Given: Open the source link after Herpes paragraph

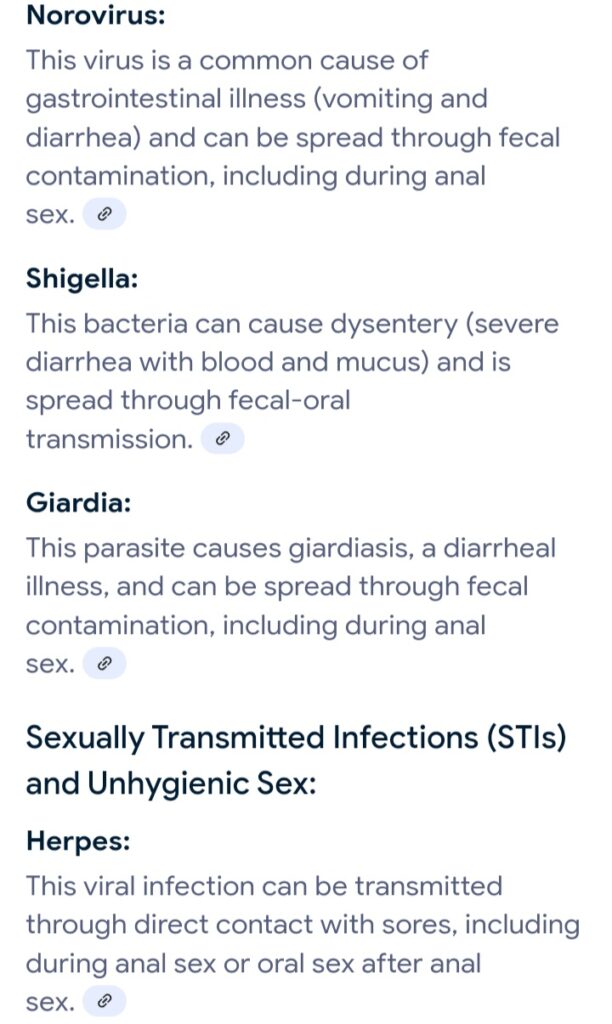Looking at the screenshot, I should [105, 1001].
